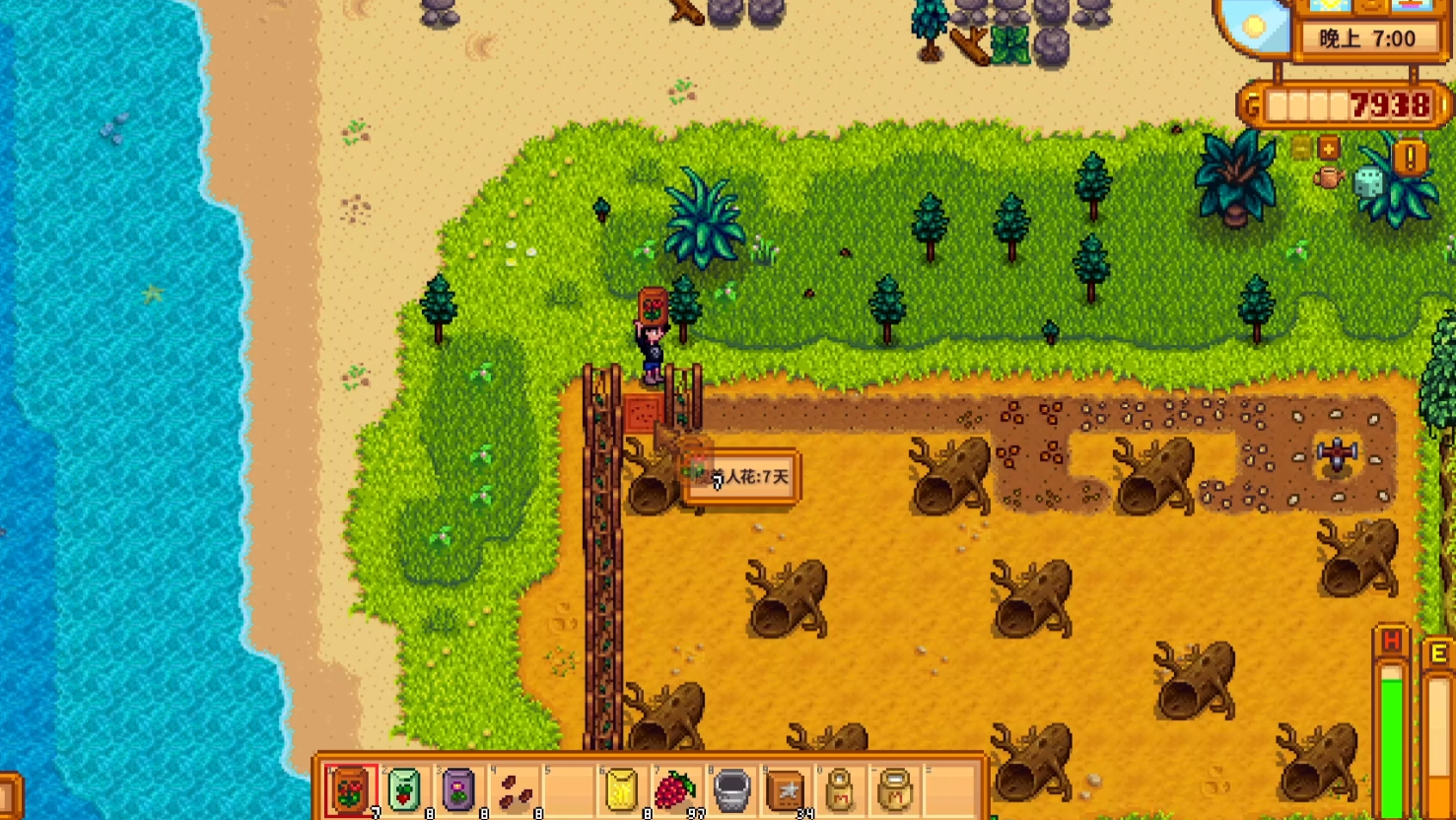Select the red flower seed packet in slot 1

pos(351,790)
